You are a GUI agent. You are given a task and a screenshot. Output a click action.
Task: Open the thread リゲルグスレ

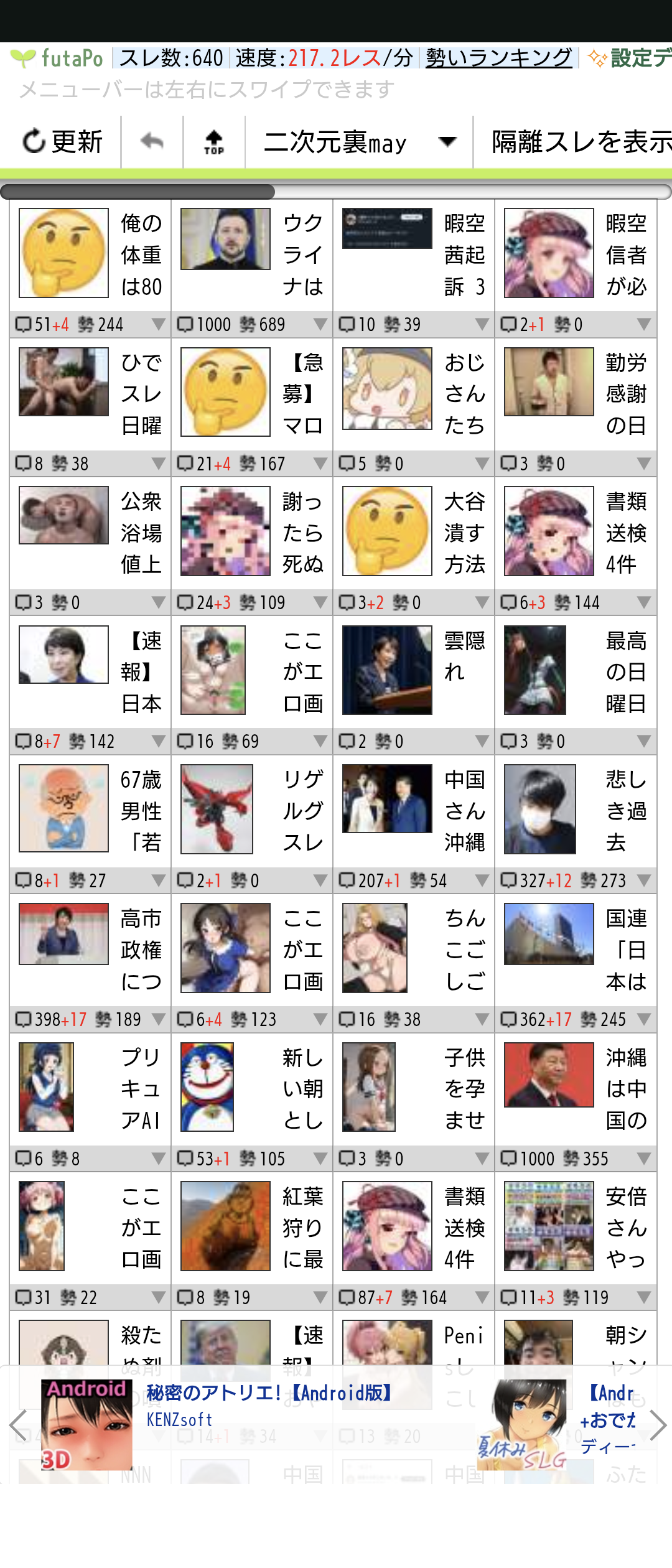251,810
